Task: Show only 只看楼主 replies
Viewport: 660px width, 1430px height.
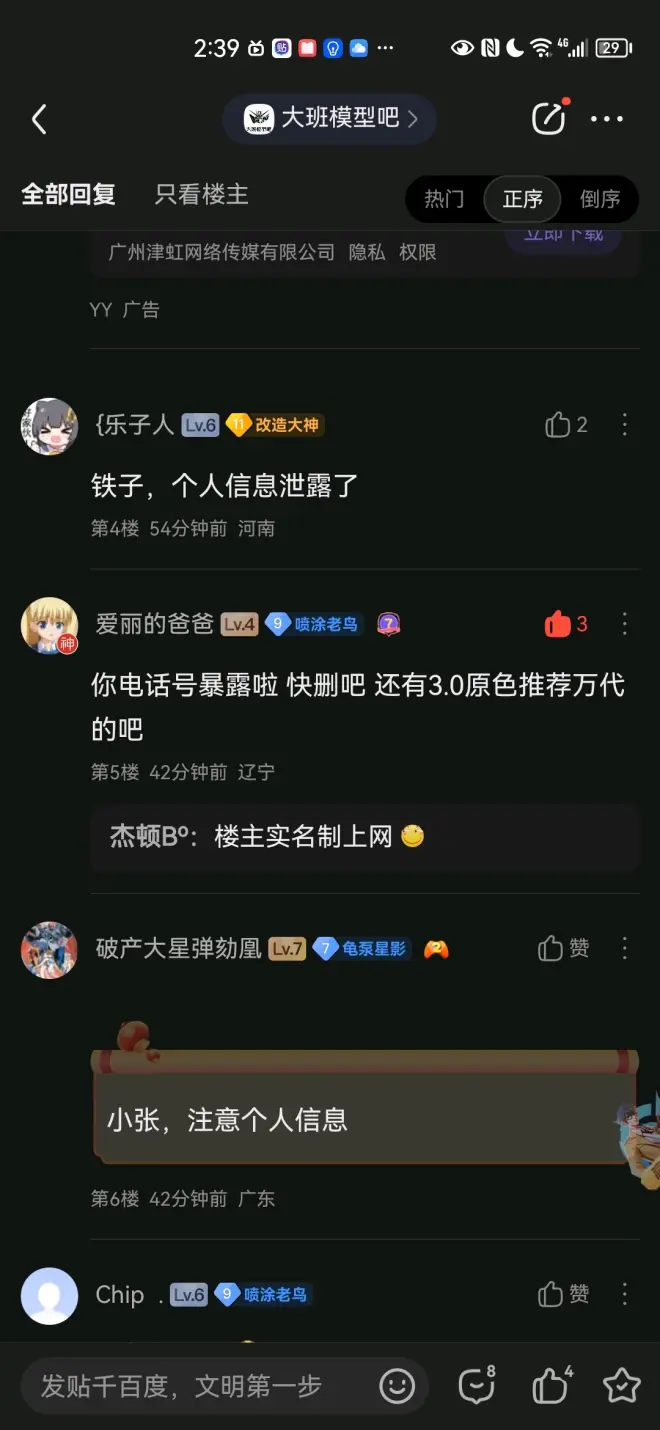Action: click(202, 194)
